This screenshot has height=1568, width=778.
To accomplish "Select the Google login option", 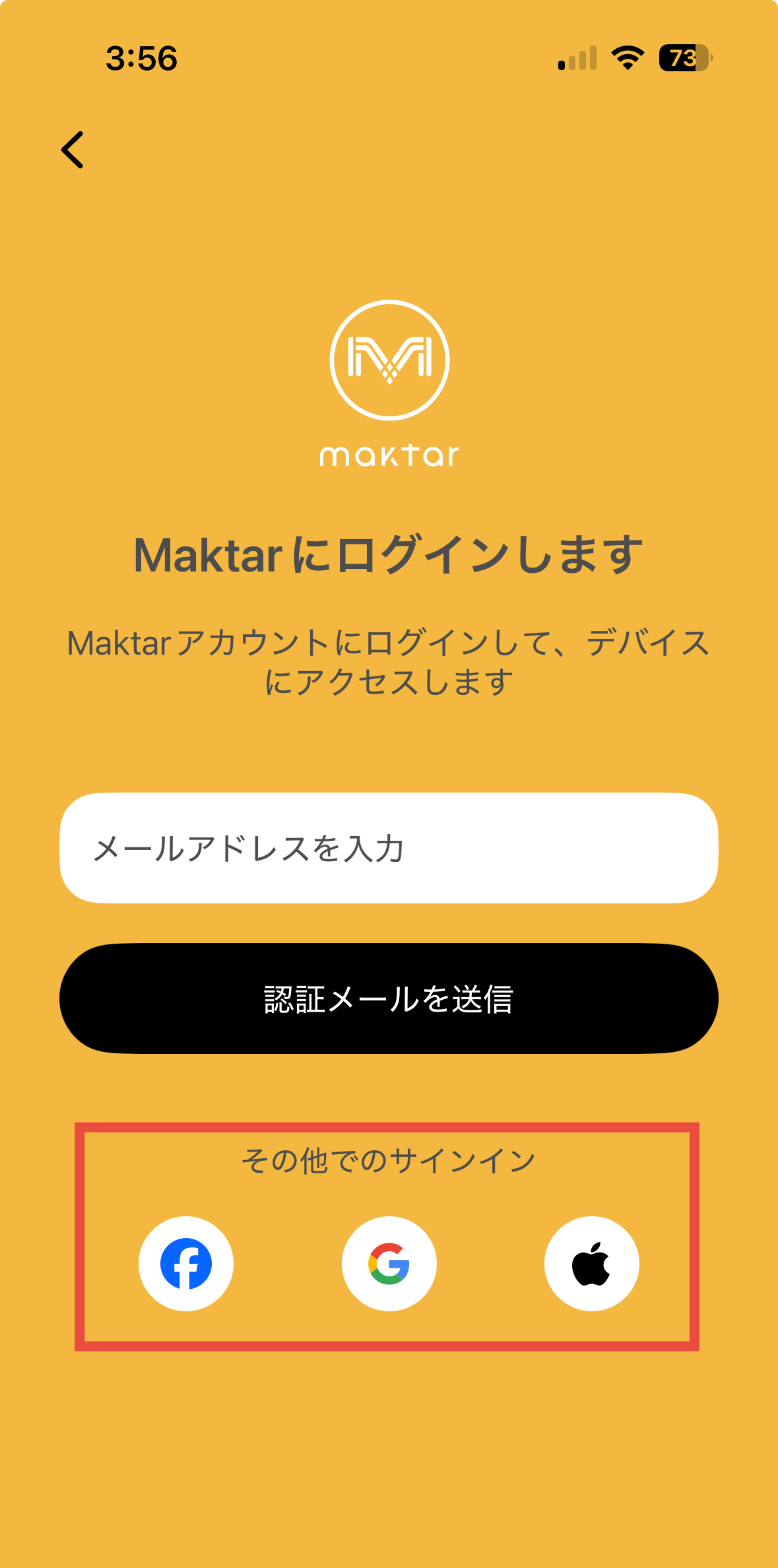I will (x=389, y=1263).
